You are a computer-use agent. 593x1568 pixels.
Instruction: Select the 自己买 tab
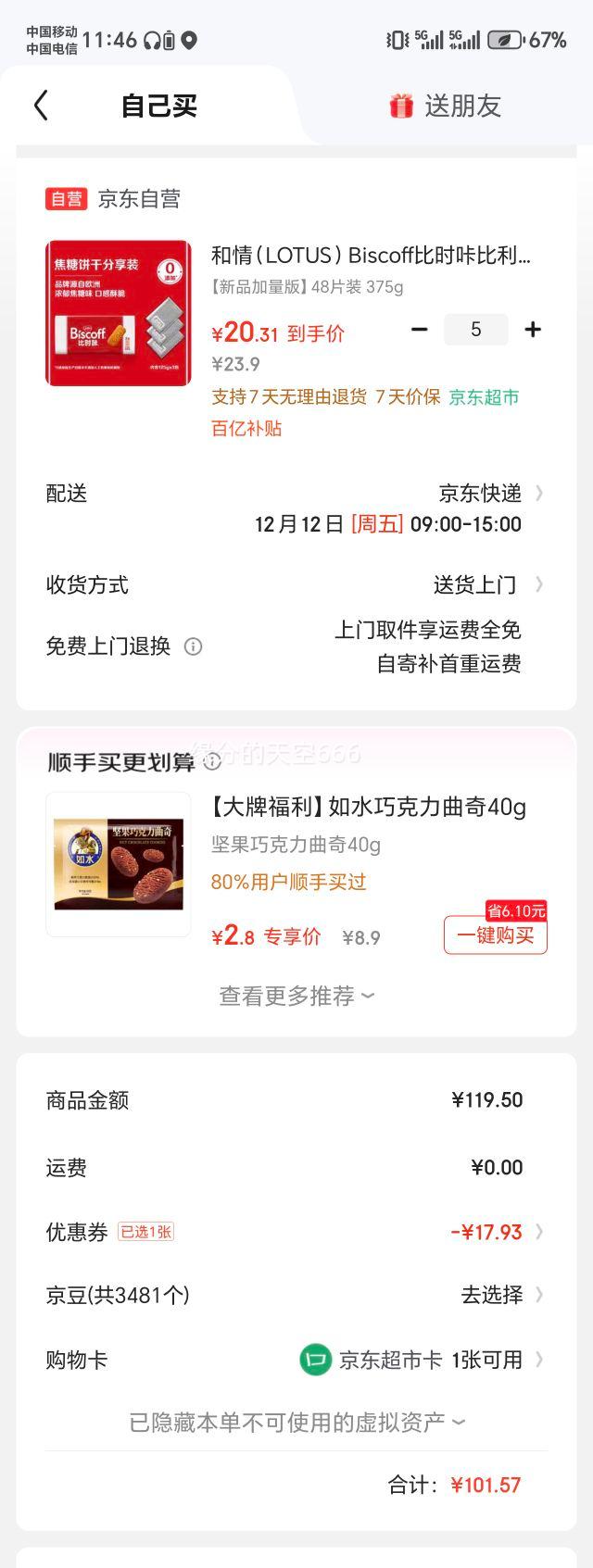point(158,106)
